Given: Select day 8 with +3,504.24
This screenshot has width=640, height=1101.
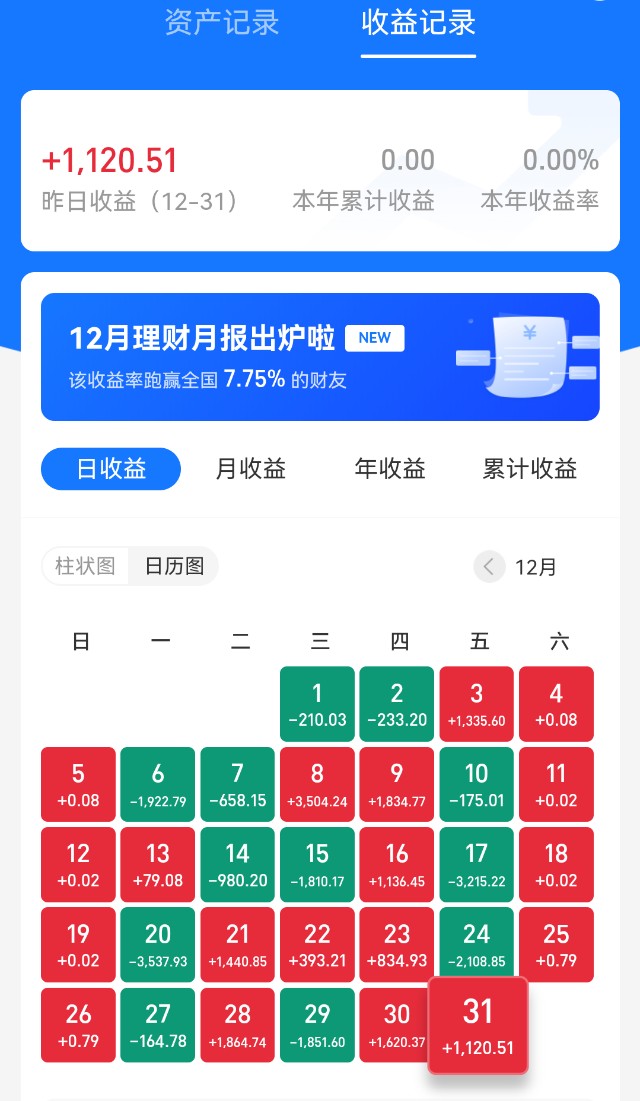Looking at the screenshot, I should pos(317,784).
